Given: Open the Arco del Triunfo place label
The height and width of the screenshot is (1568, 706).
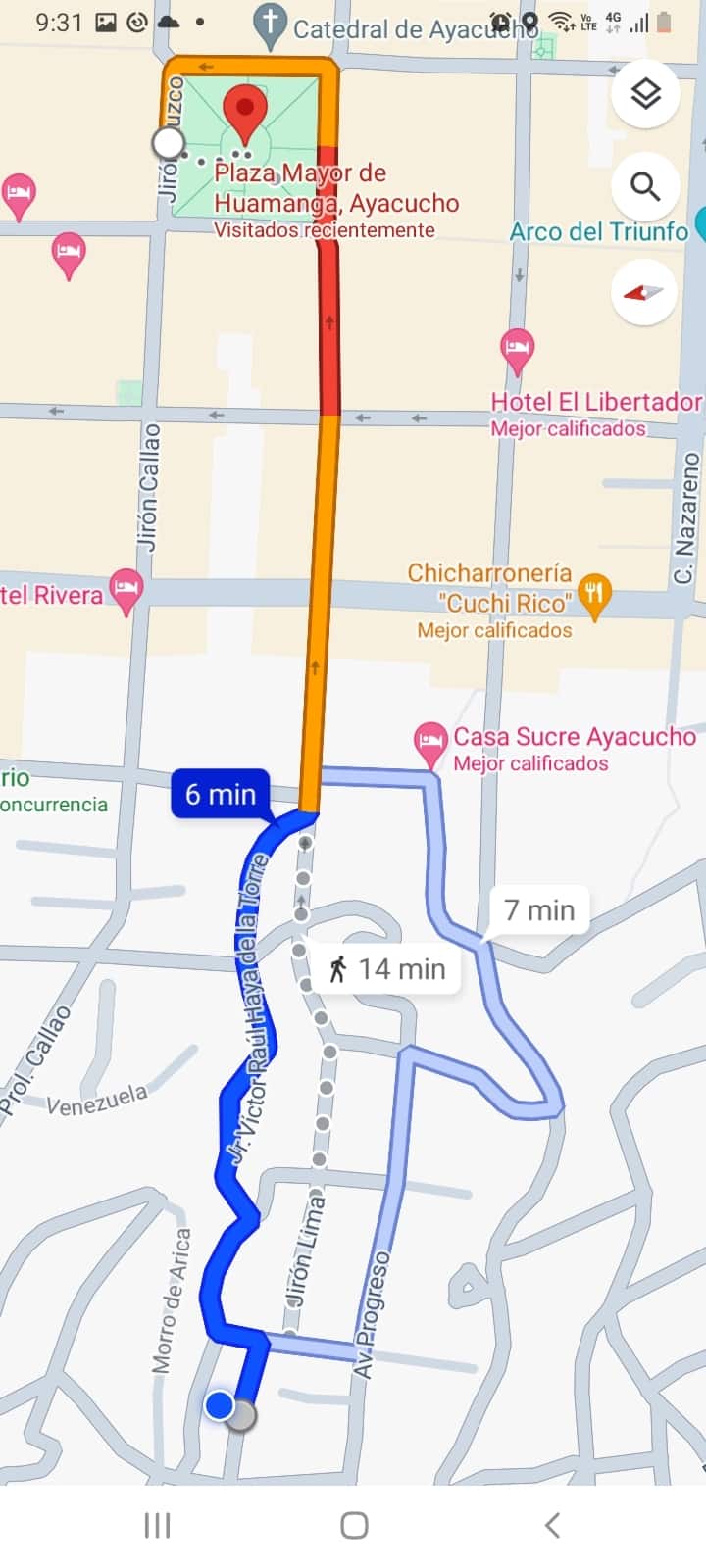Looking at the screenshot, I should (x=598, y=232).
